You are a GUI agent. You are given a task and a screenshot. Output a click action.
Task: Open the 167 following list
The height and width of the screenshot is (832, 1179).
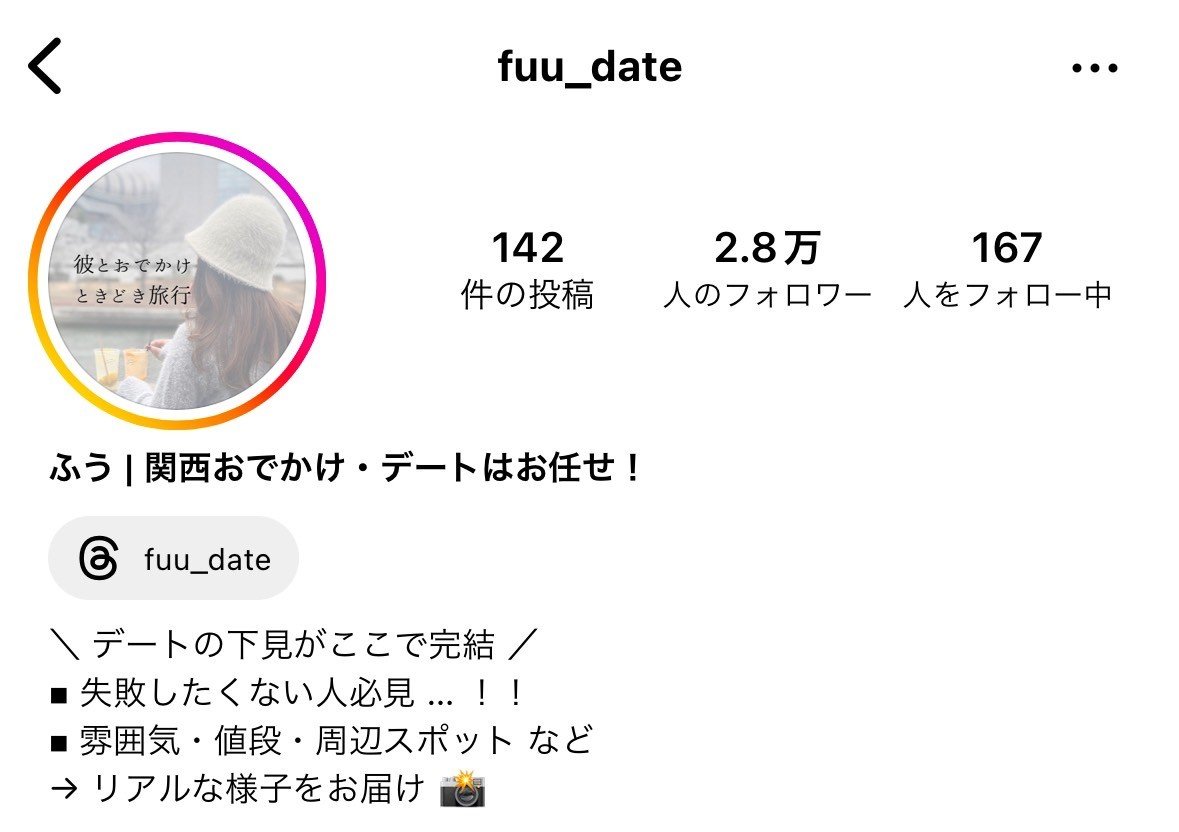tap(1007, 270)
